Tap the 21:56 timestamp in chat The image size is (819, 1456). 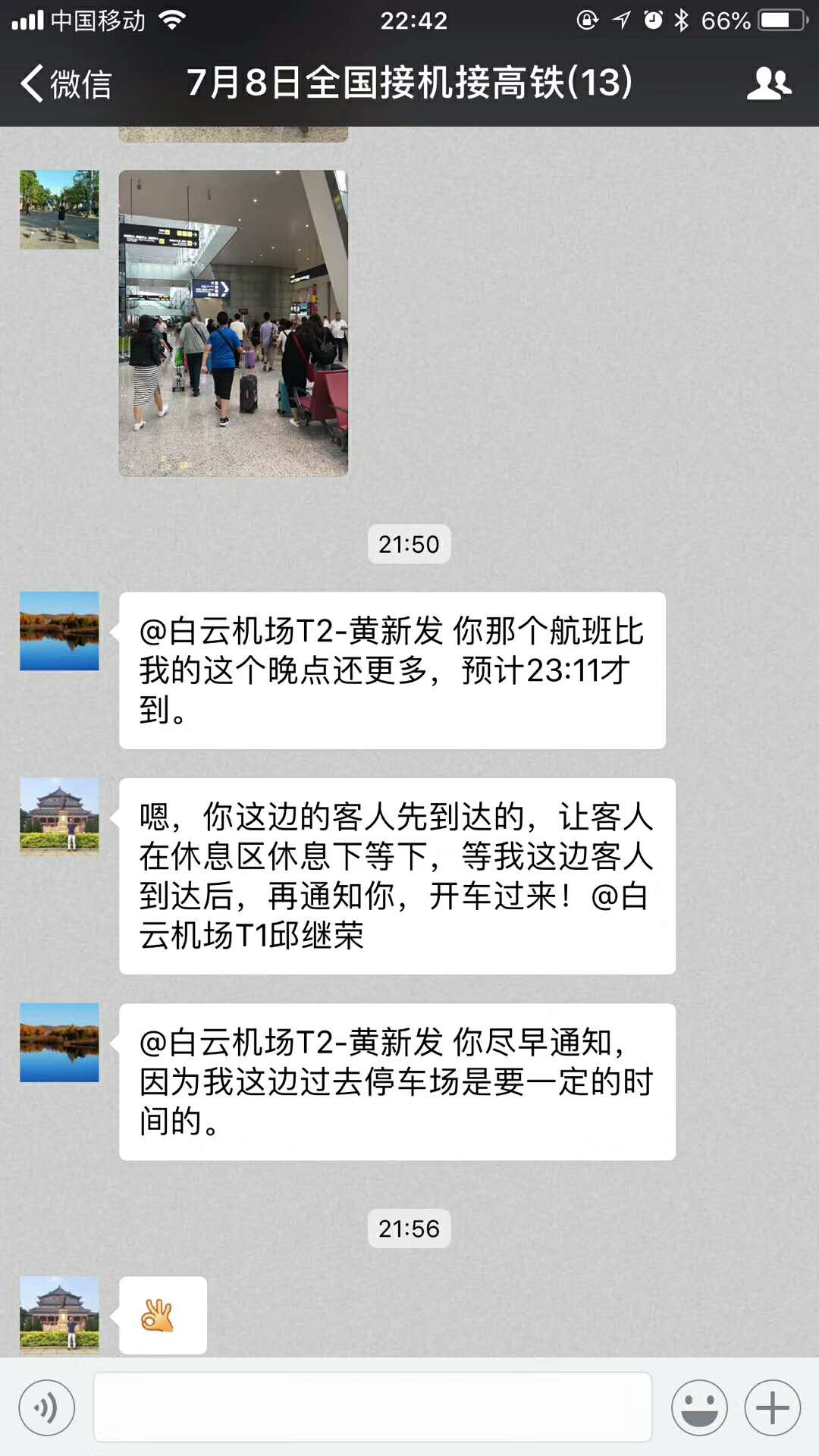(x=409, y=1229)
